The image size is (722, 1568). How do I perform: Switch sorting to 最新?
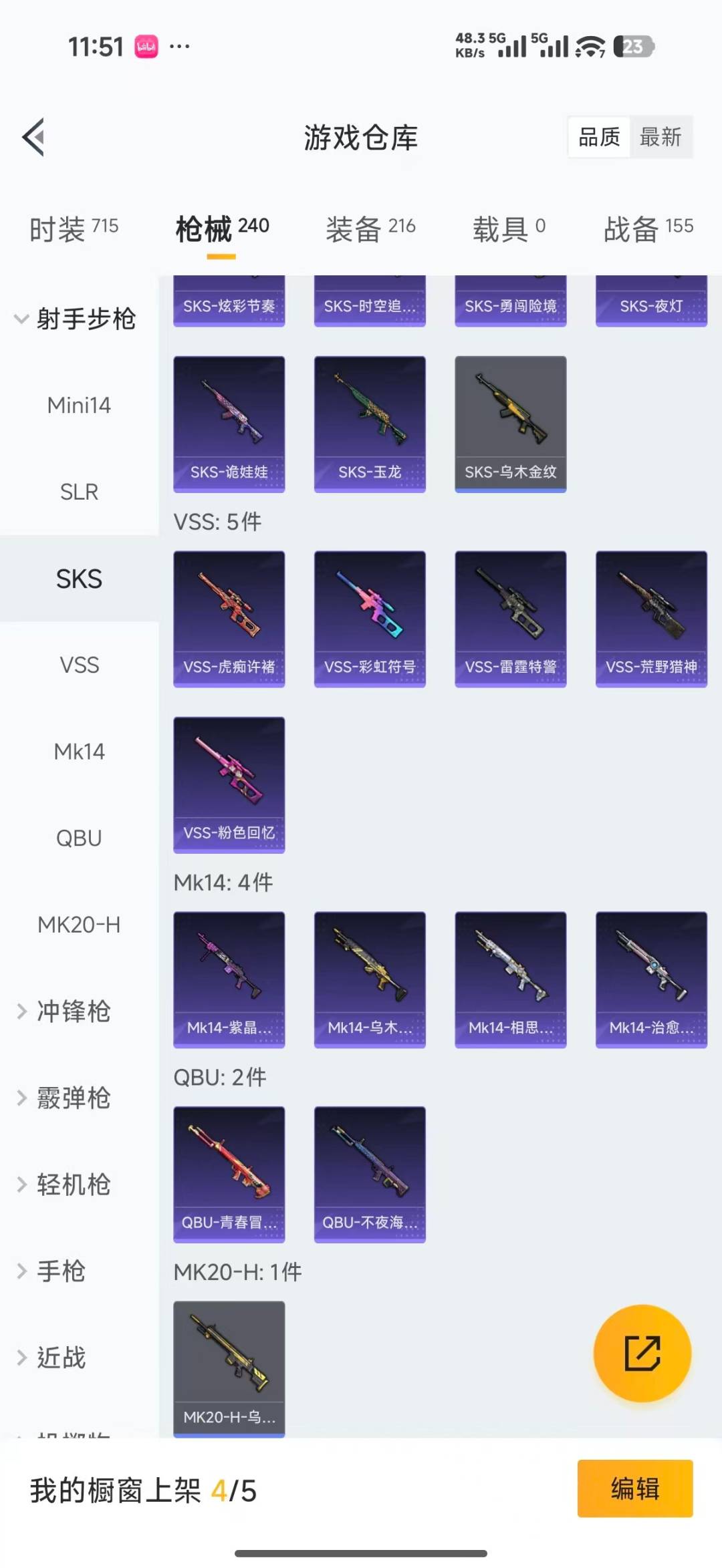pyautogui.click(x=661, y=137)
